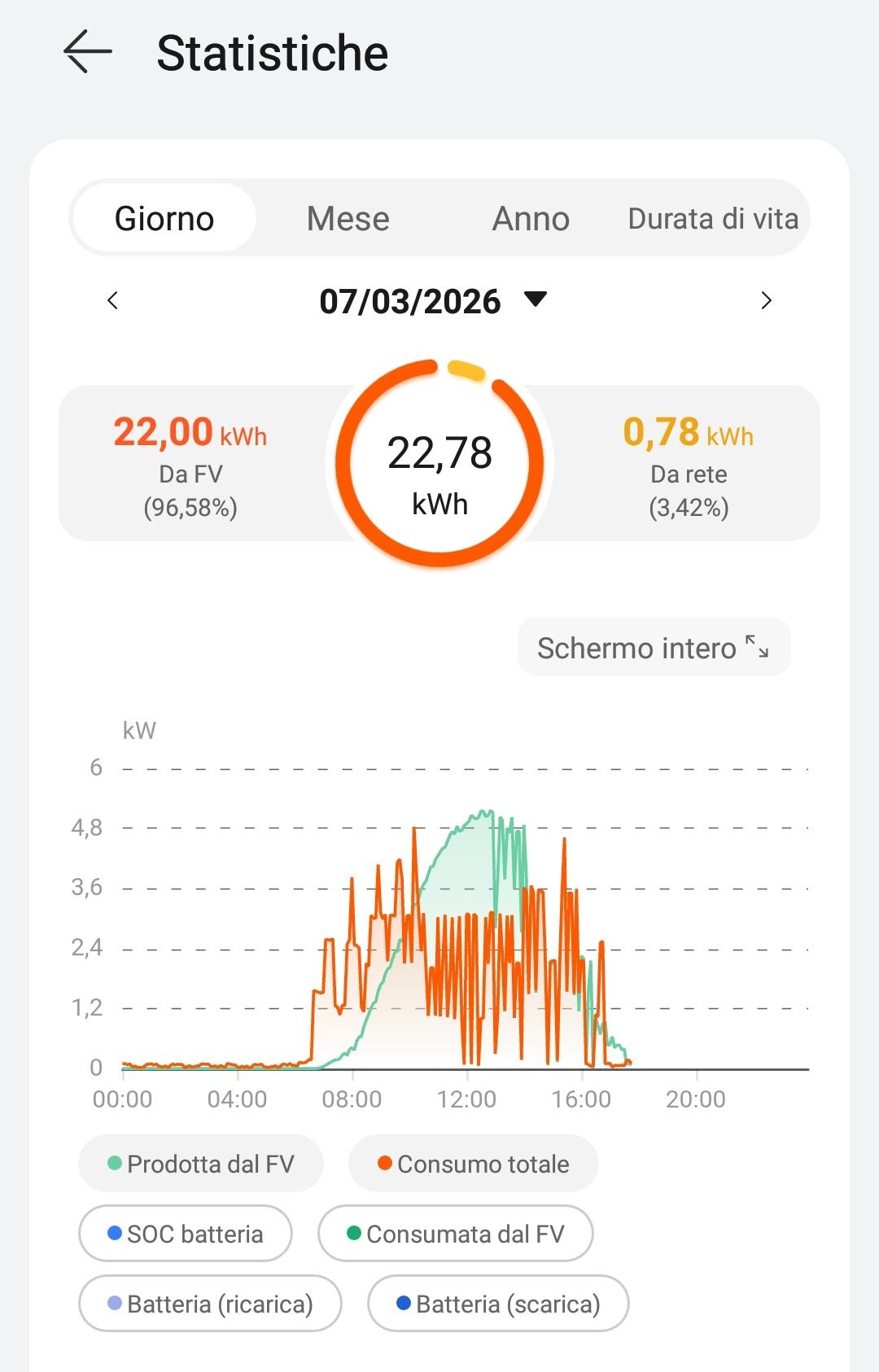The height and width of the screenshot is (1372, 879).
Task: Go to the next day
Action: (x=766, y=300)
